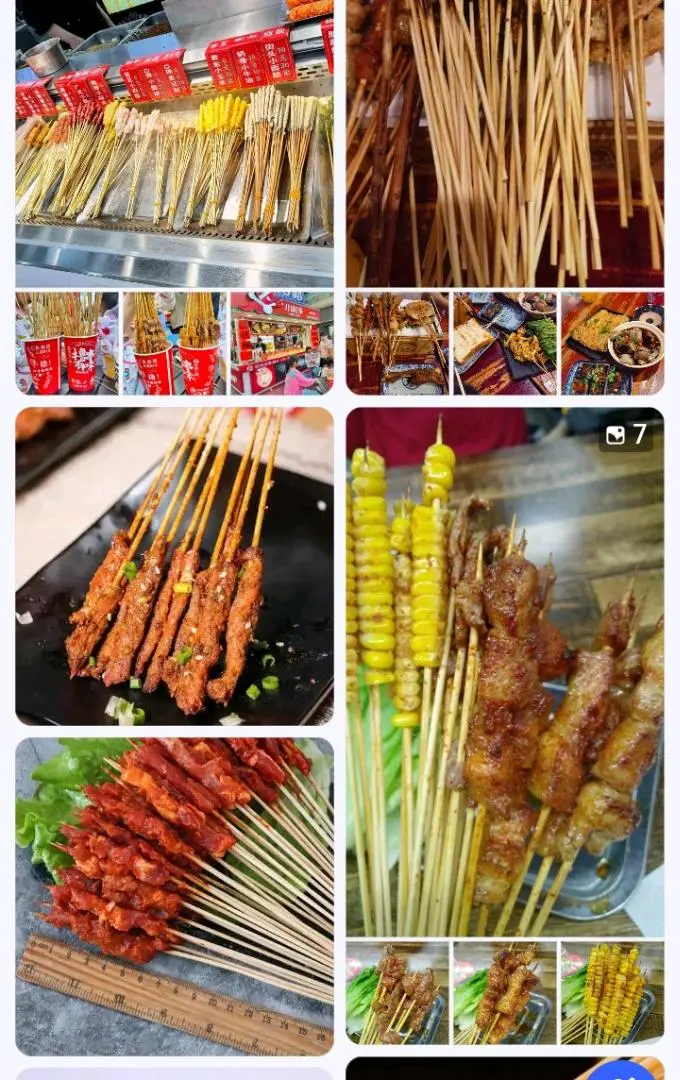Open grilled skewers on black plate photo

(174, 565)
